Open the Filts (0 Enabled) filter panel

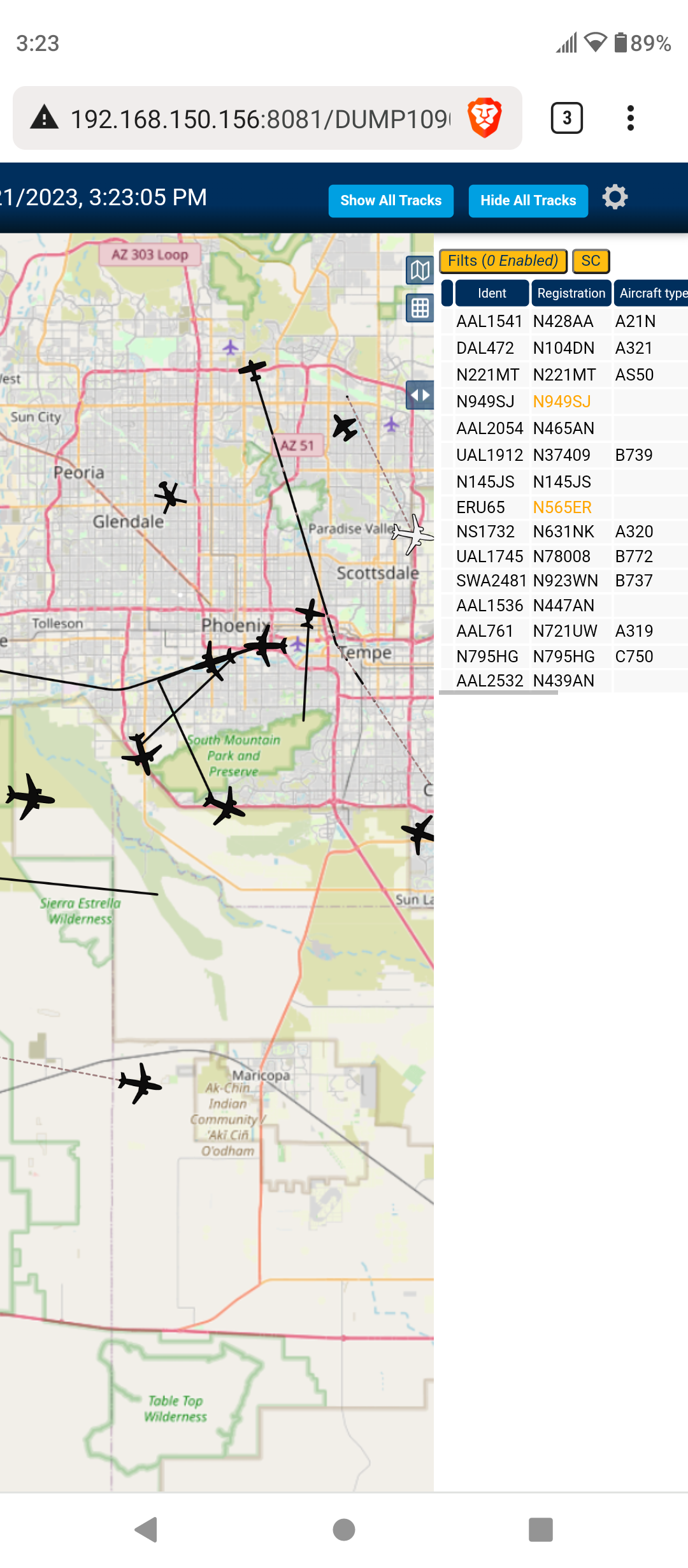point(503,261)
